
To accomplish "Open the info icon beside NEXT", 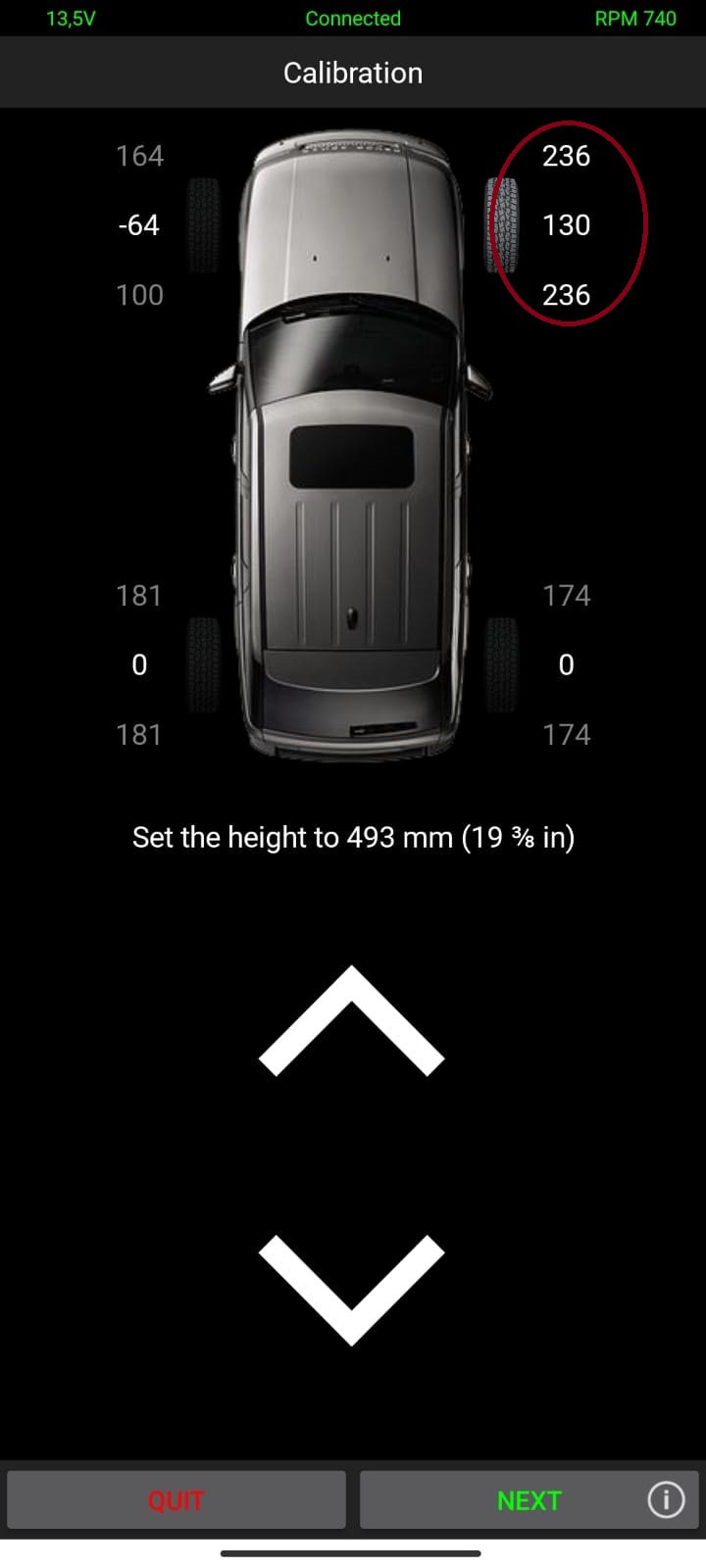I will 666,1499.
